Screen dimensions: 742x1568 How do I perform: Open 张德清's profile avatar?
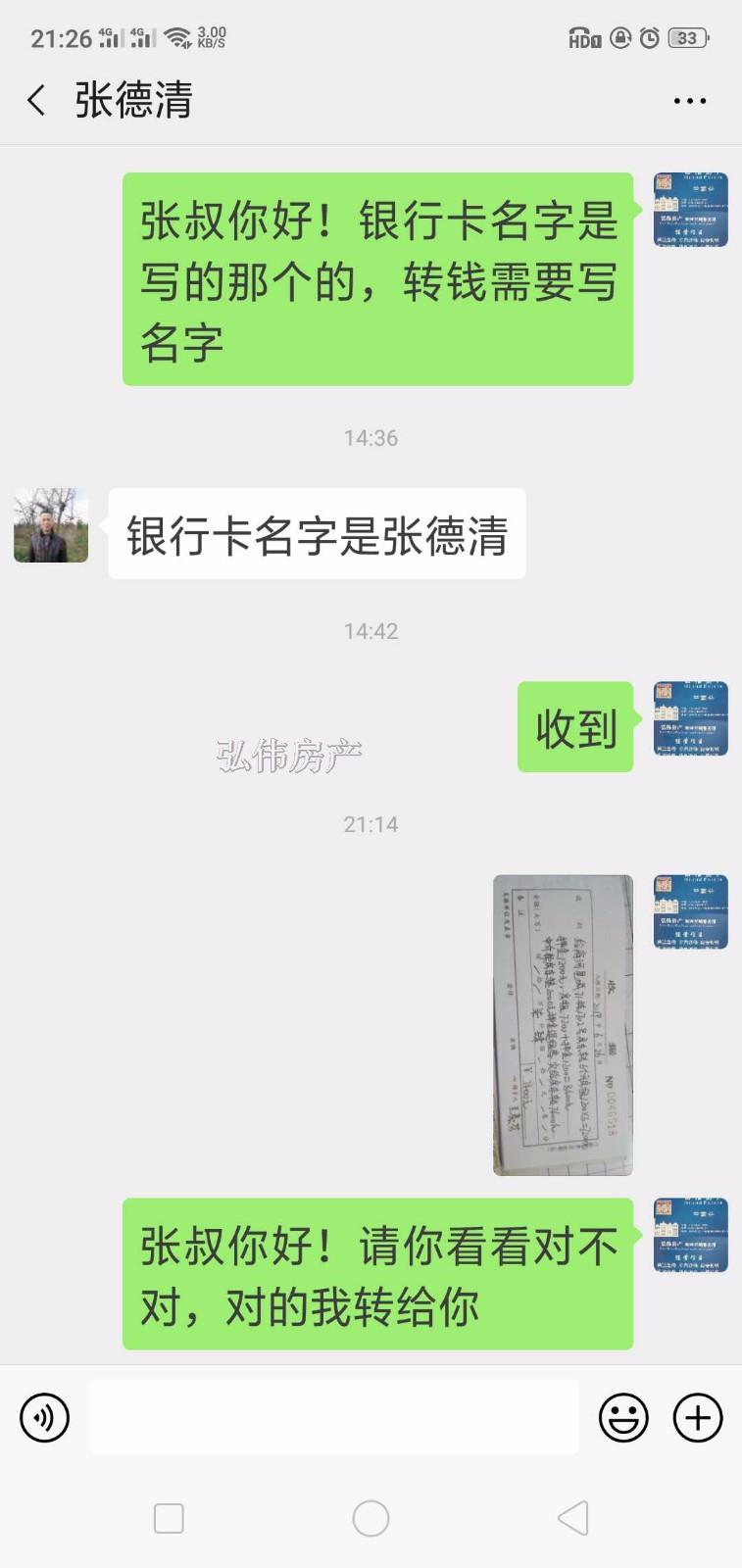tap(51, 526)
